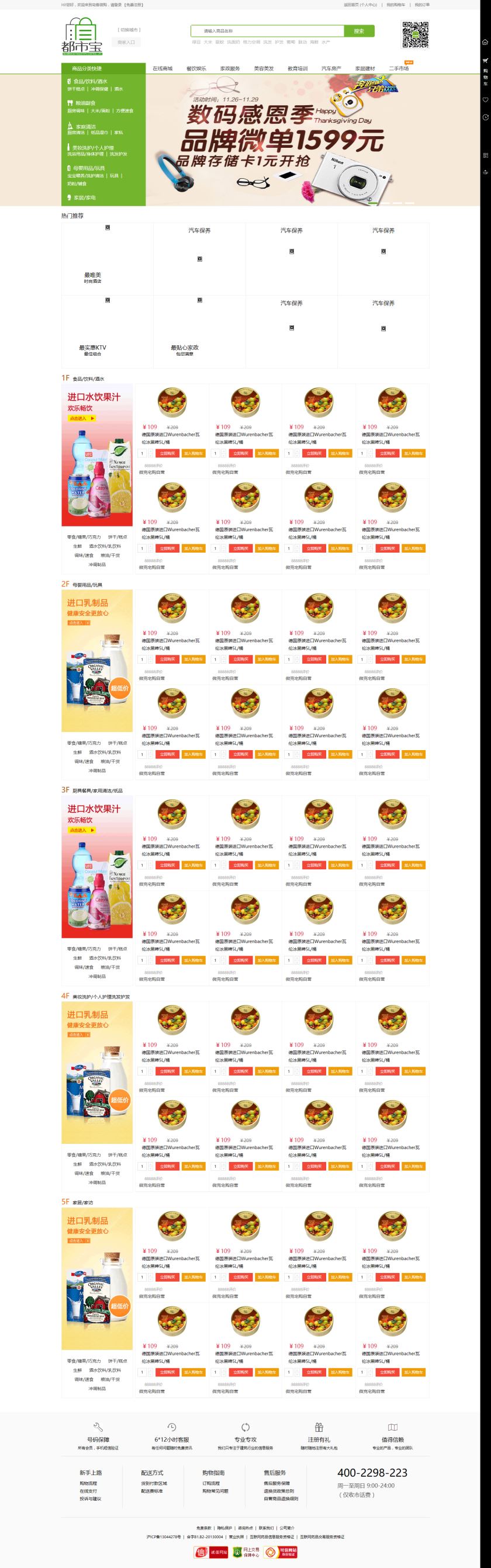Open the 家居/家电 category in sidebar
This screenshot has height=1568, width=491.
point(84,198)
